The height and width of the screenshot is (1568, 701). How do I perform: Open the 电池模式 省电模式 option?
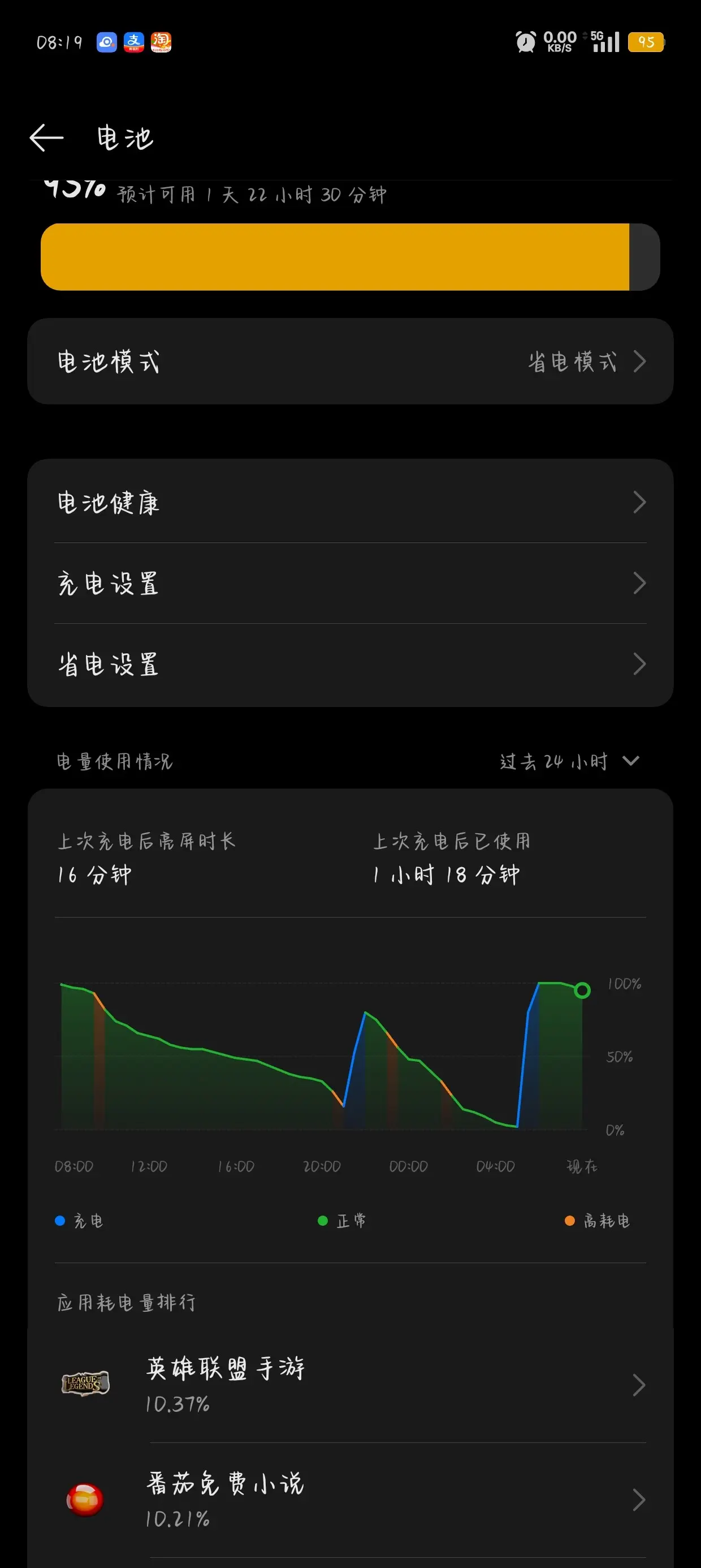350,361
